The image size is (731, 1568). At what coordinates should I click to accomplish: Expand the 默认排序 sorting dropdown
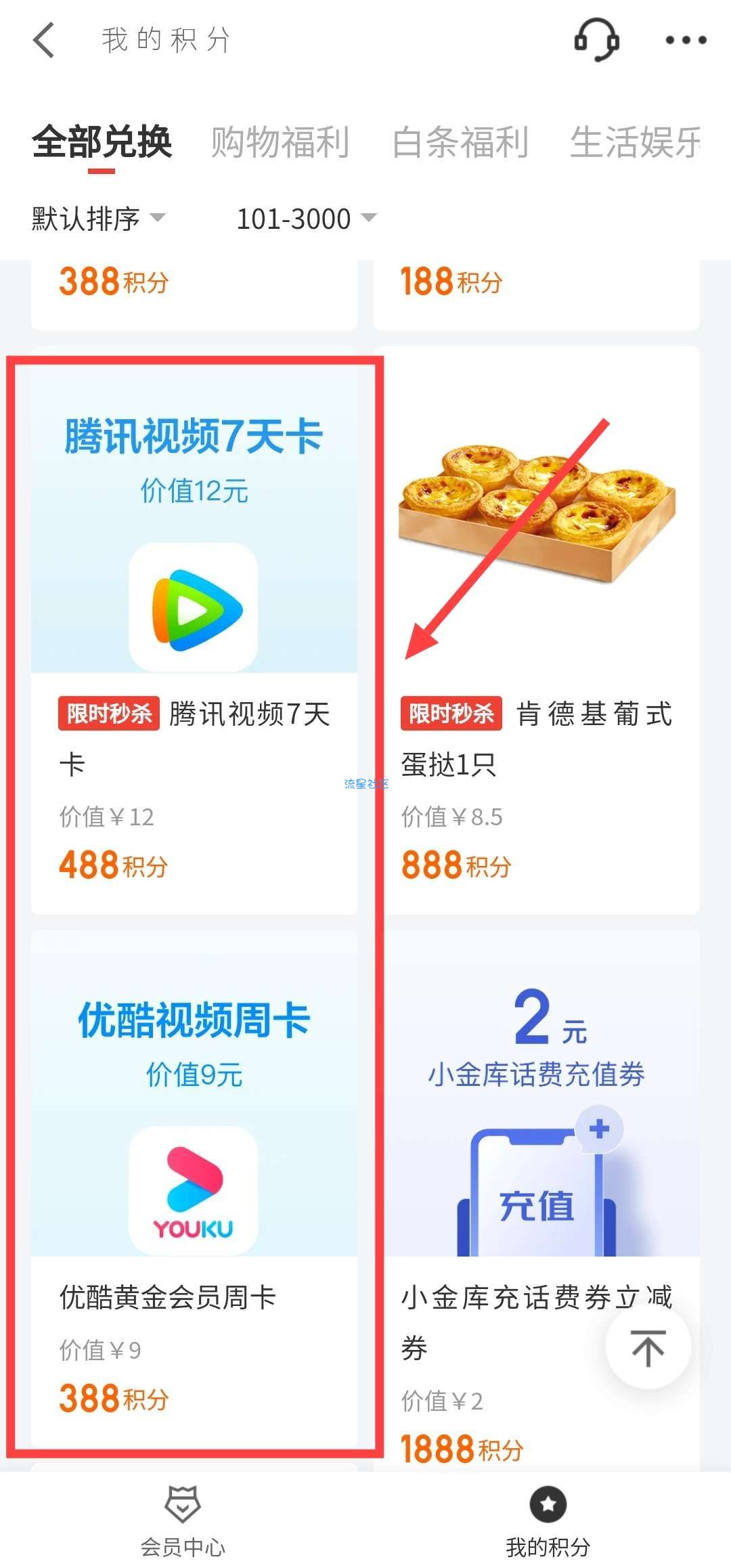click(x=98, y=219)
